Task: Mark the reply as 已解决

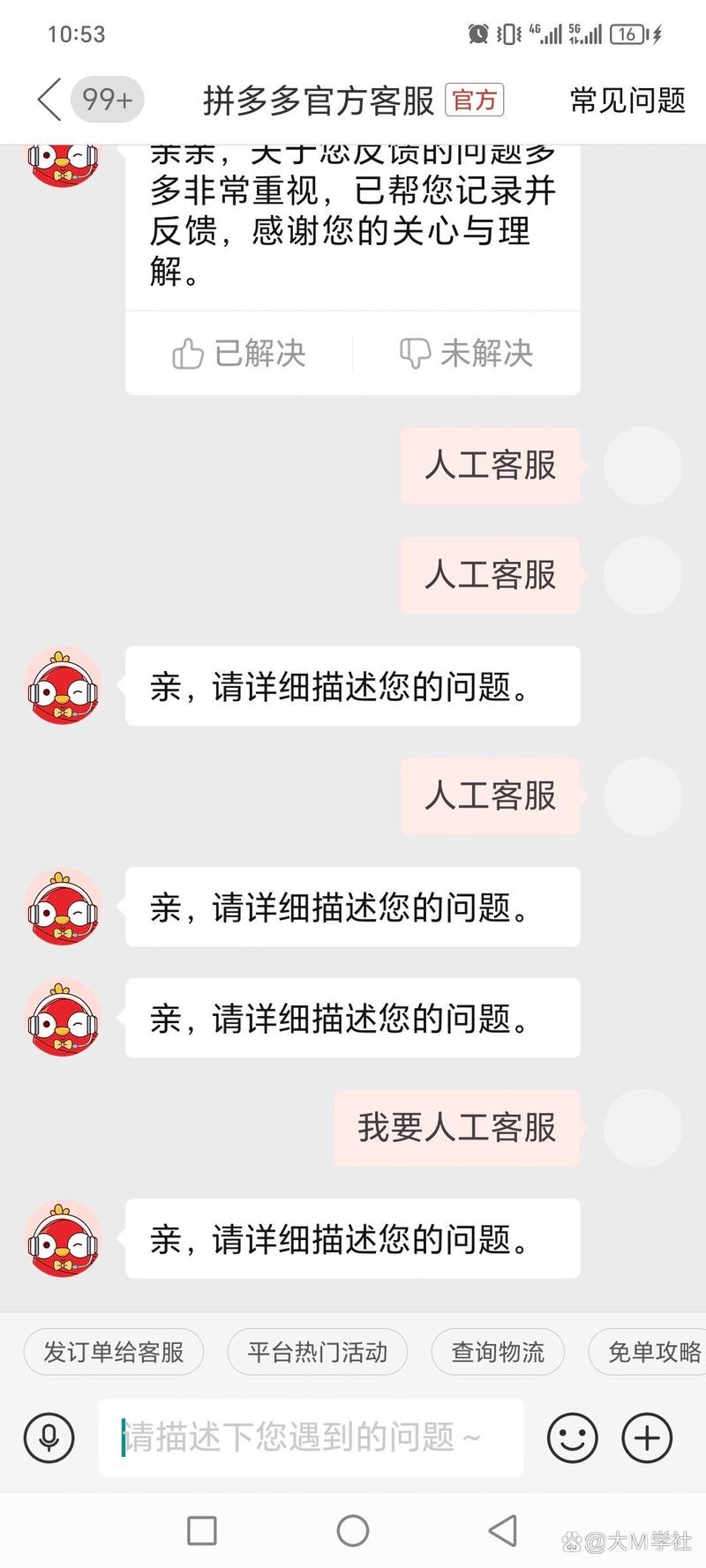Action: click(x=239, y=354)
